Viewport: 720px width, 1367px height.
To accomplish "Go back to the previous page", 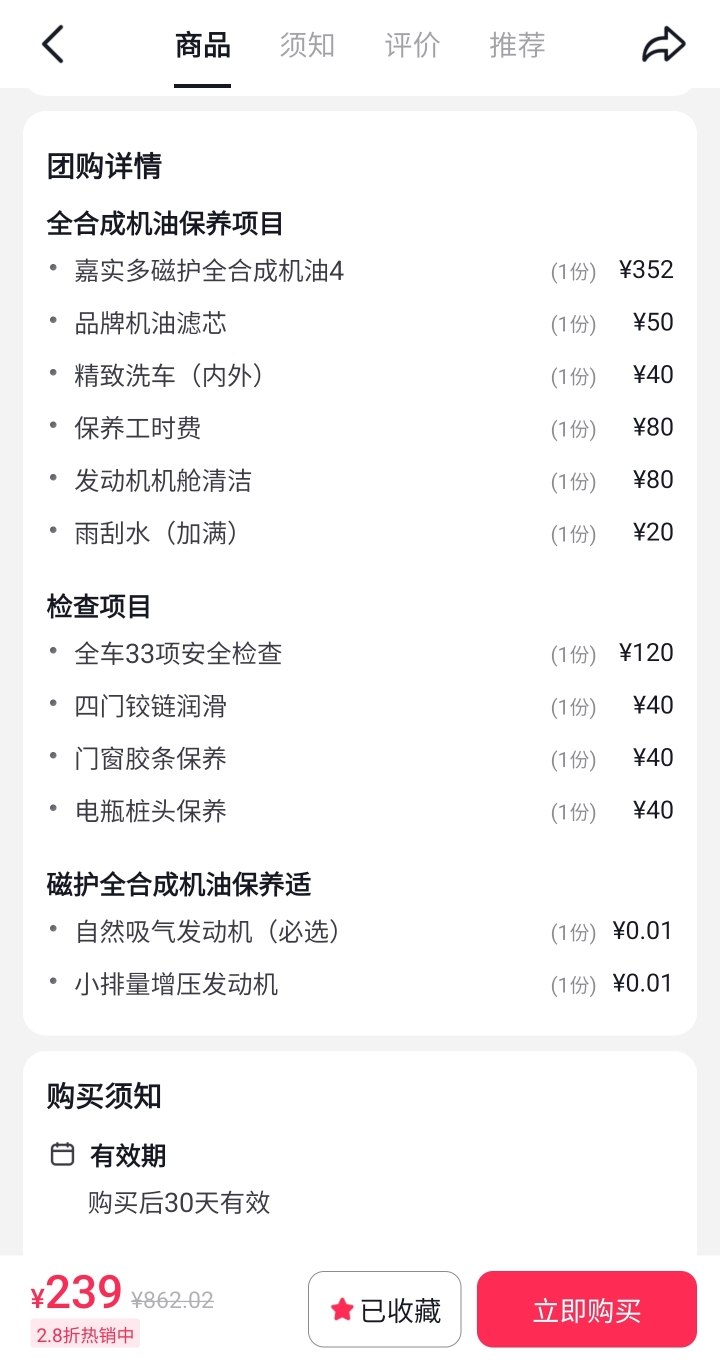I will click(53, 45).
